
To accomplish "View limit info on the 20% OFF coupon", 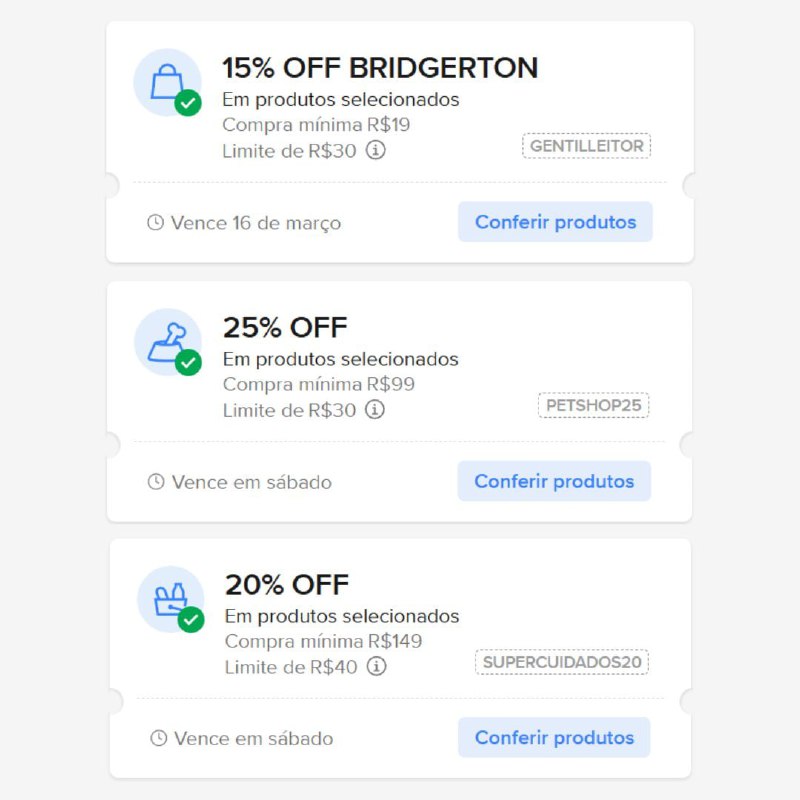I will pos(376,667).
